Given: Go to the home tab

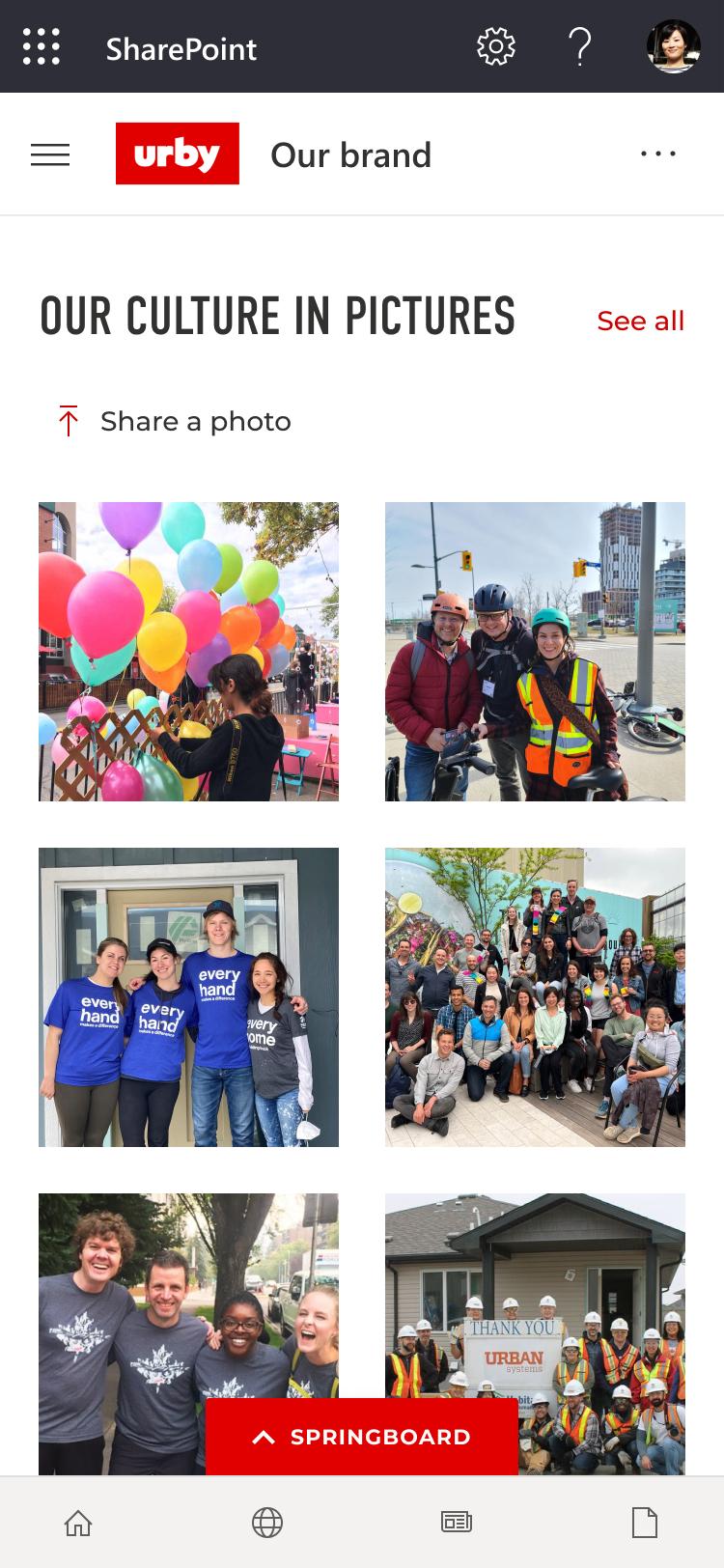Looking at the screenshot, I should click(x=78, y=1523).
